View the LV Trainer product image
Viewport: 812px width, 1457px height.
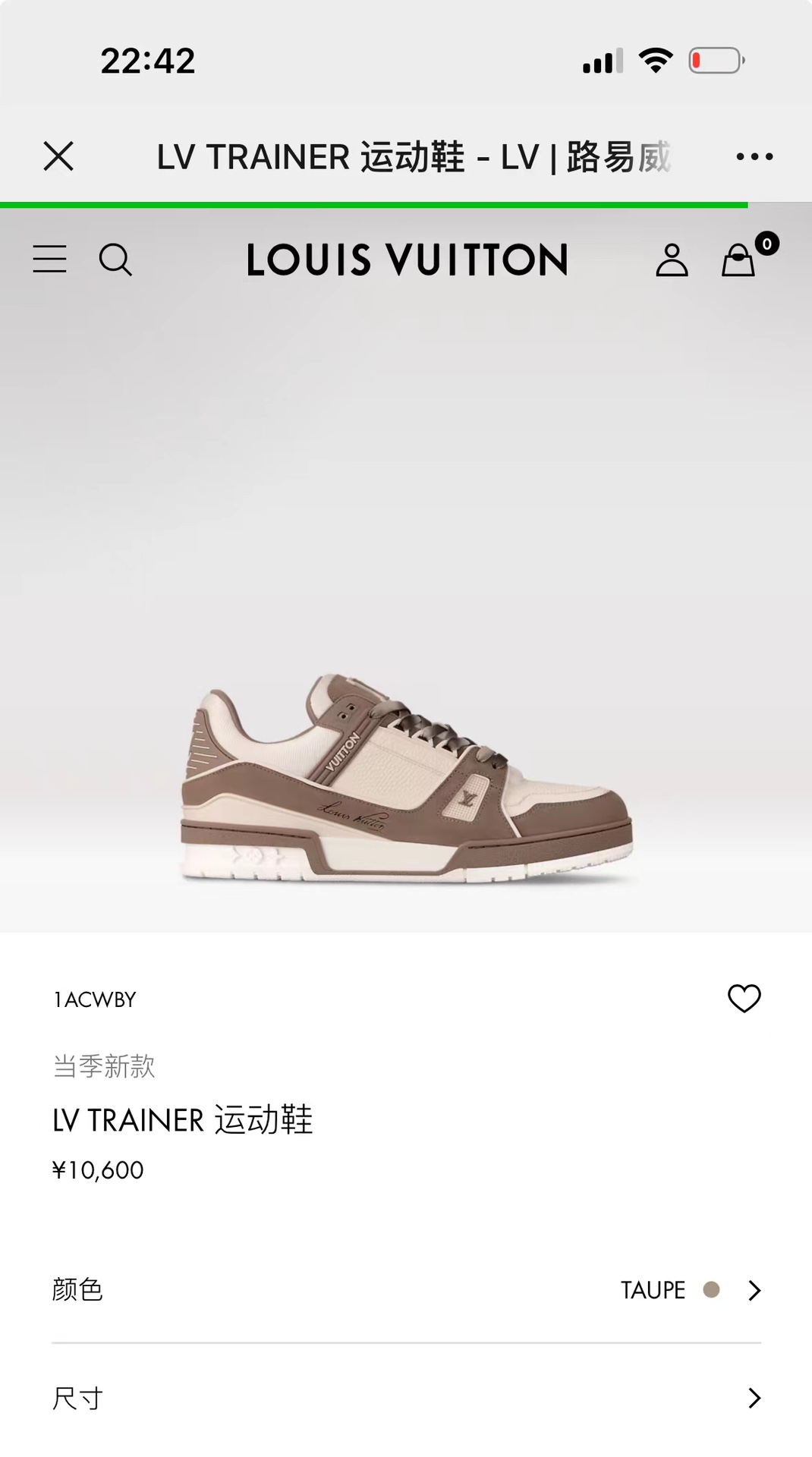click(407, 778)
